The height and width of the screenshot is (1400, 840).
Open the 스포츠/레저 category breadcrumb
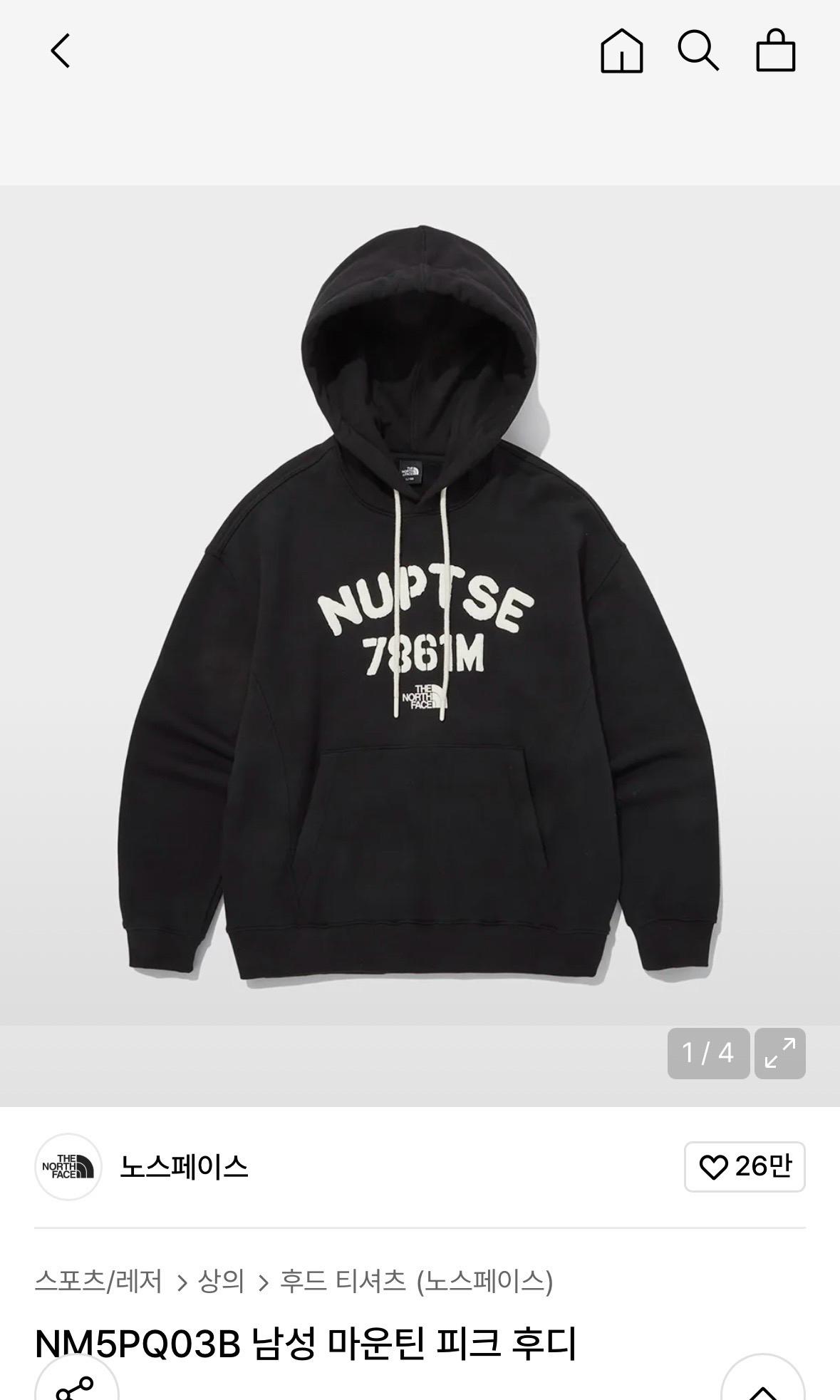click(x=98, y=1282)
